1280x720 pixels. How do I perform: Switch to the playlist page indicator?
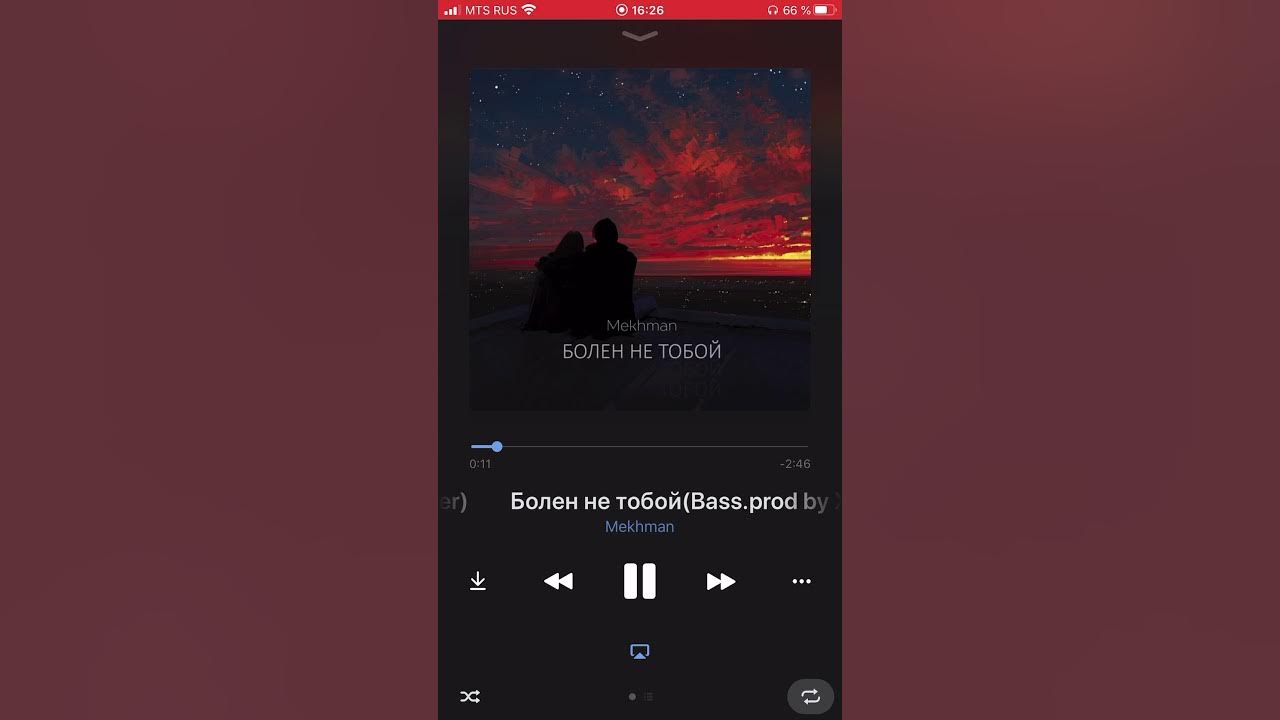(648, 697)
